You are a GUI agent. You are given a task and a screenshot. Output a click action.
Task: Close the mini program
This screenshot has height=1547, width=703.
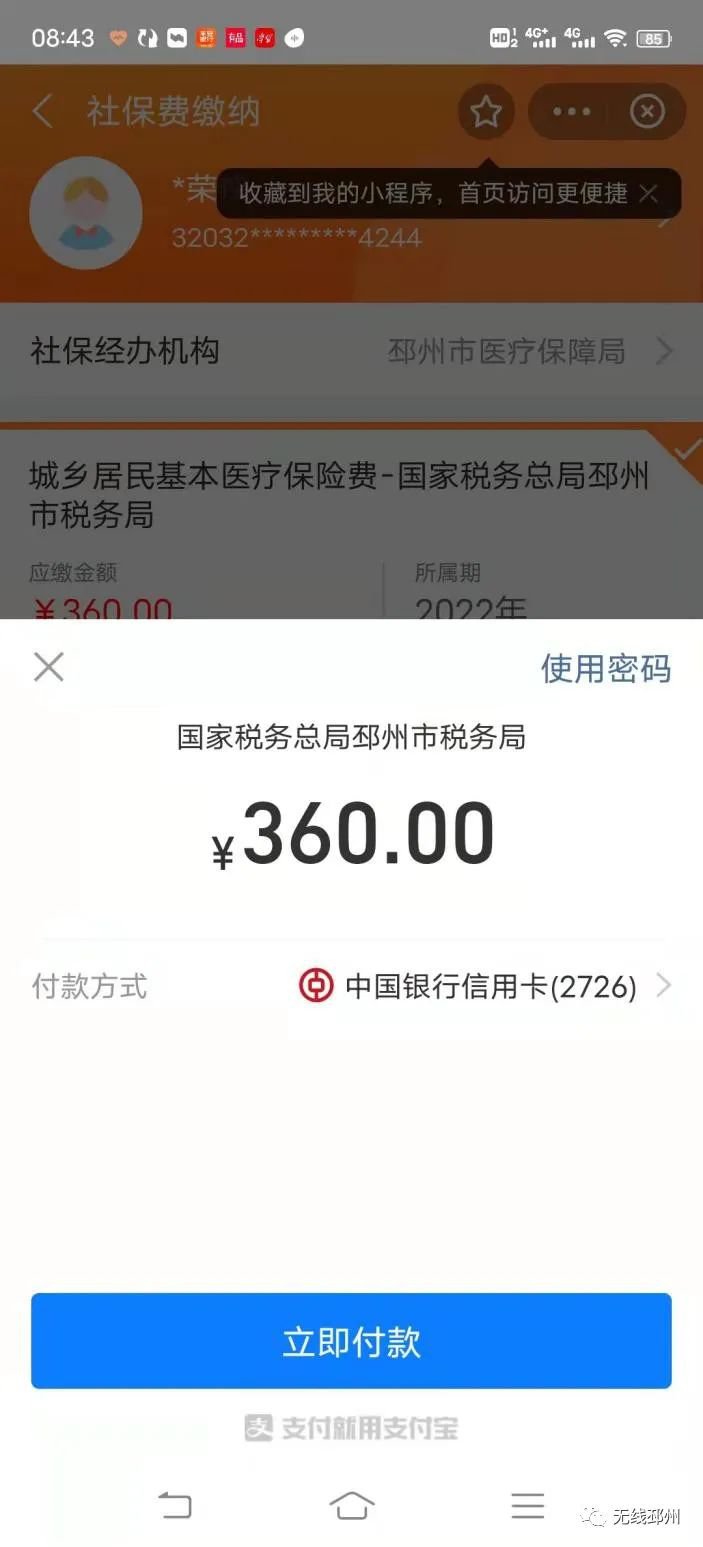coord(647,112)
